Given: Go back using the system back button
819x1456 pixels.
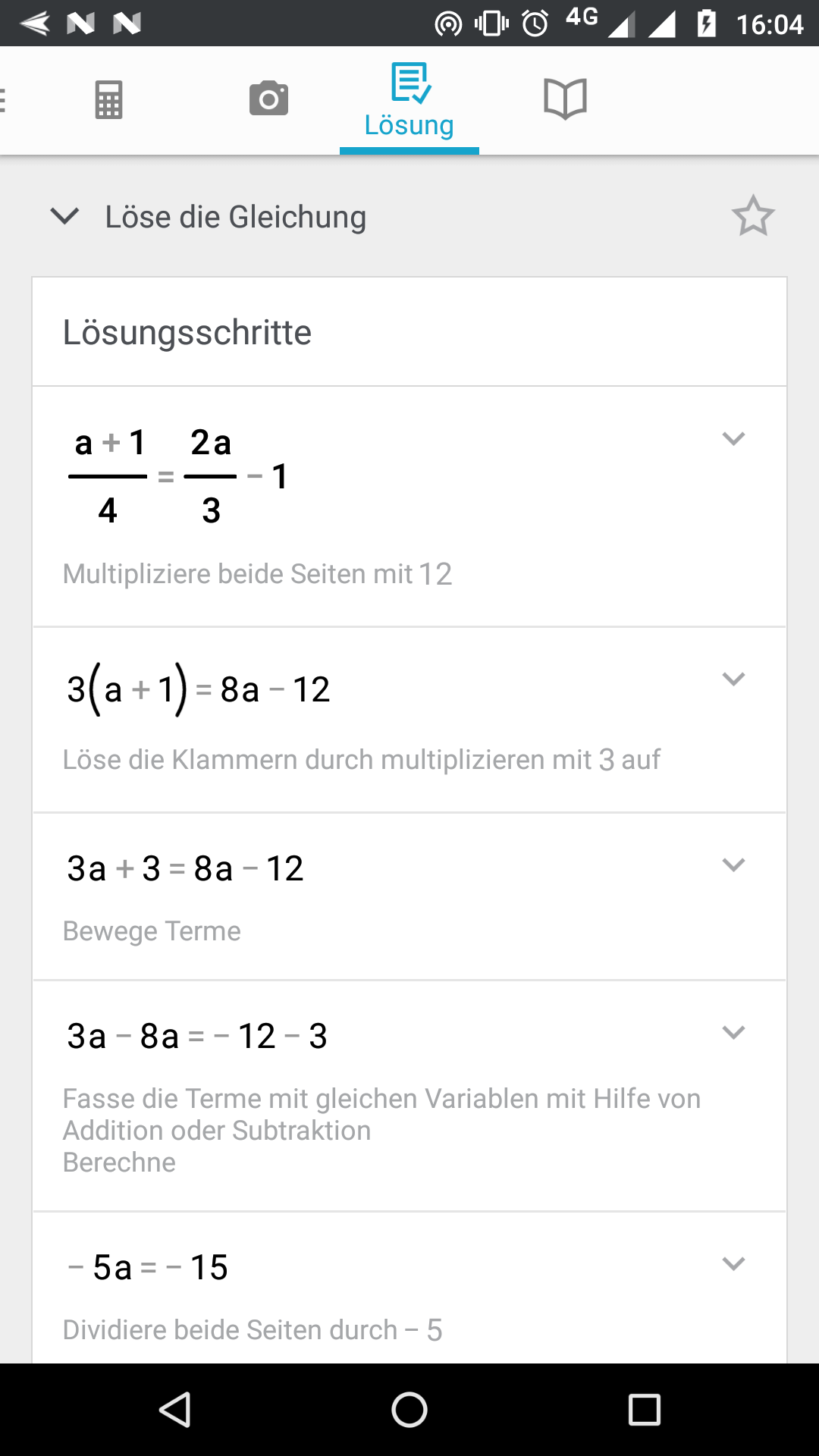Looking at the screenshot, I should pos(175,1410).
